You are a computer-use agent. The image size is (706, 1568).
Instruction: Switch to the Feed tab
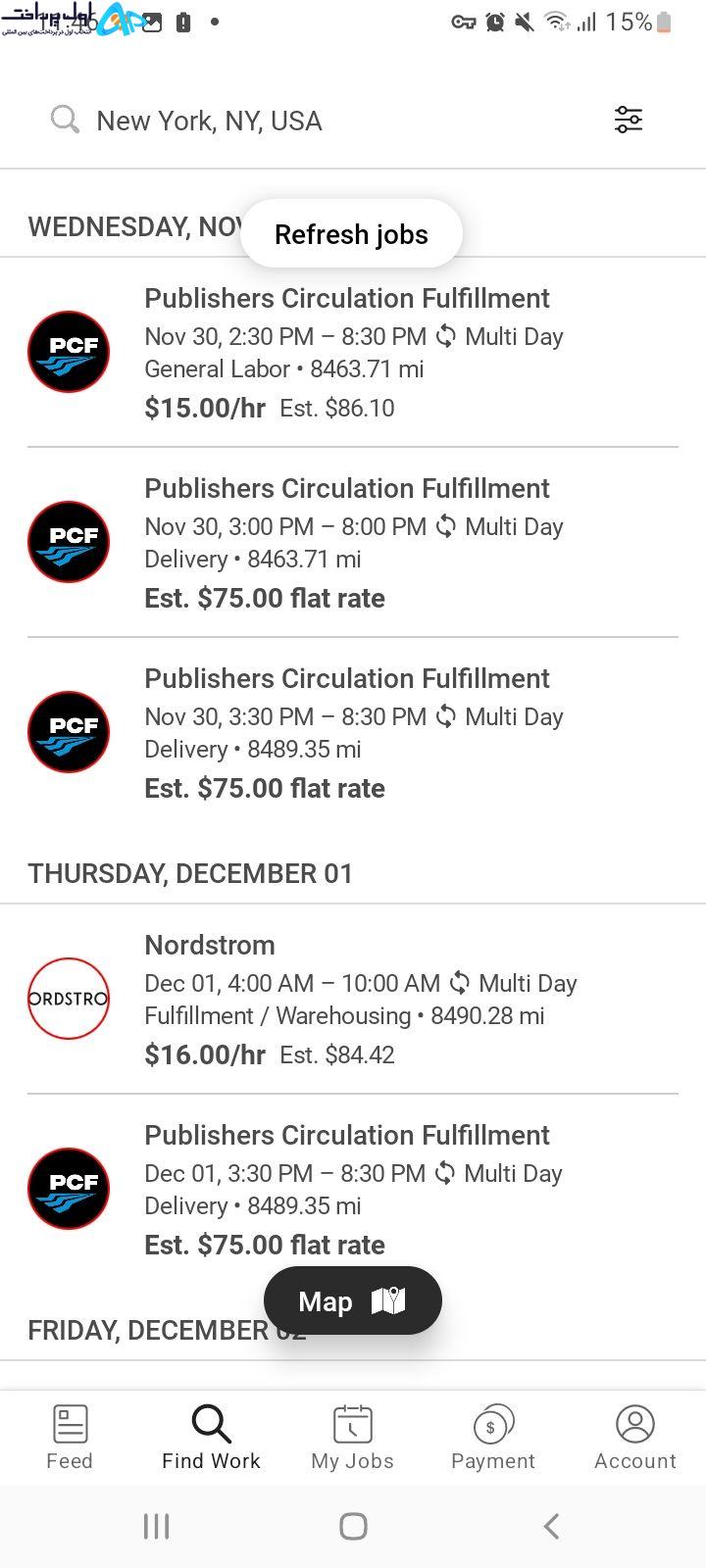pos(70,1437)
